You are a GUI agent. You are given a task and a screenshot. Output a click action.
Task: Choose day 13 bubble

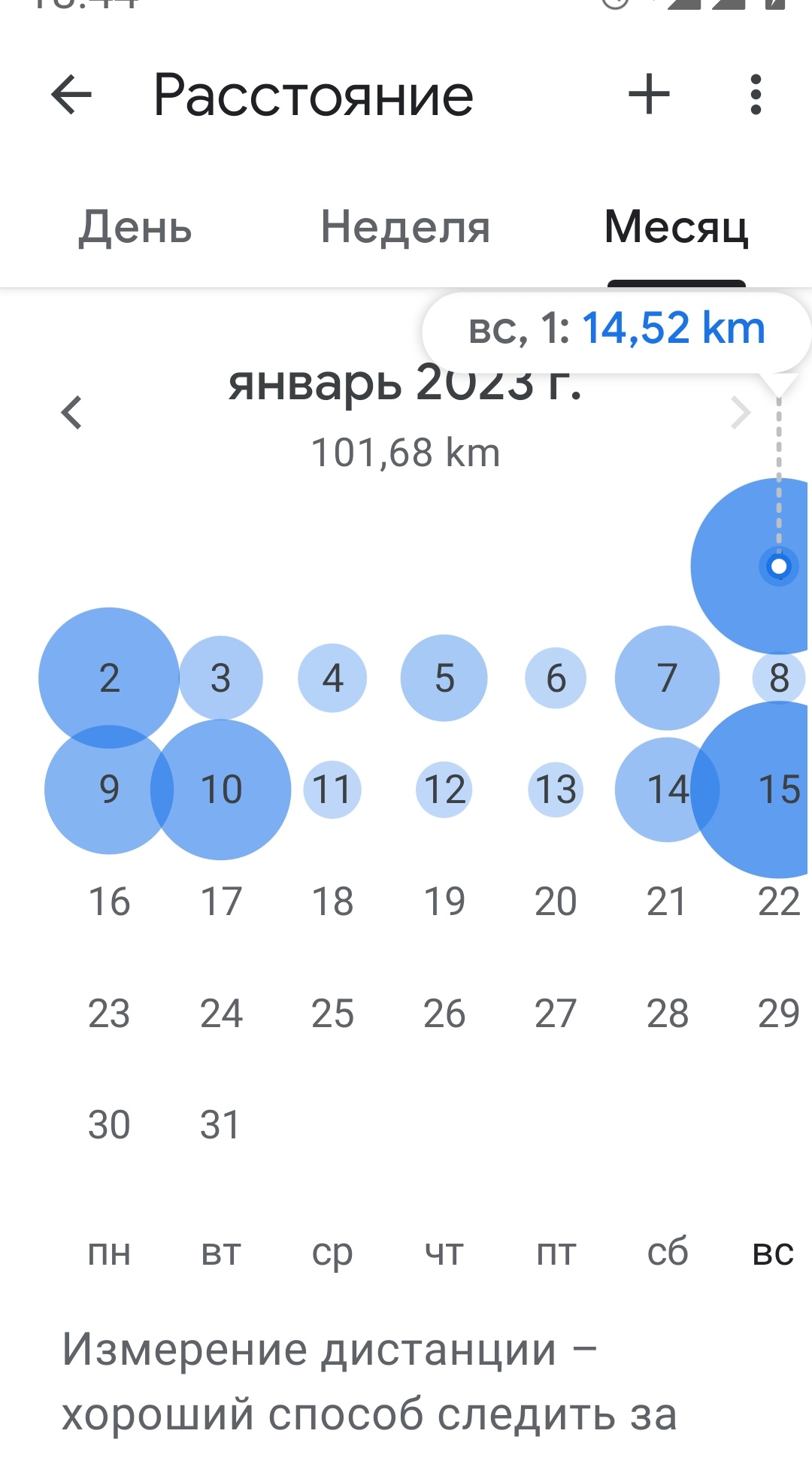(x=556, y=790)
